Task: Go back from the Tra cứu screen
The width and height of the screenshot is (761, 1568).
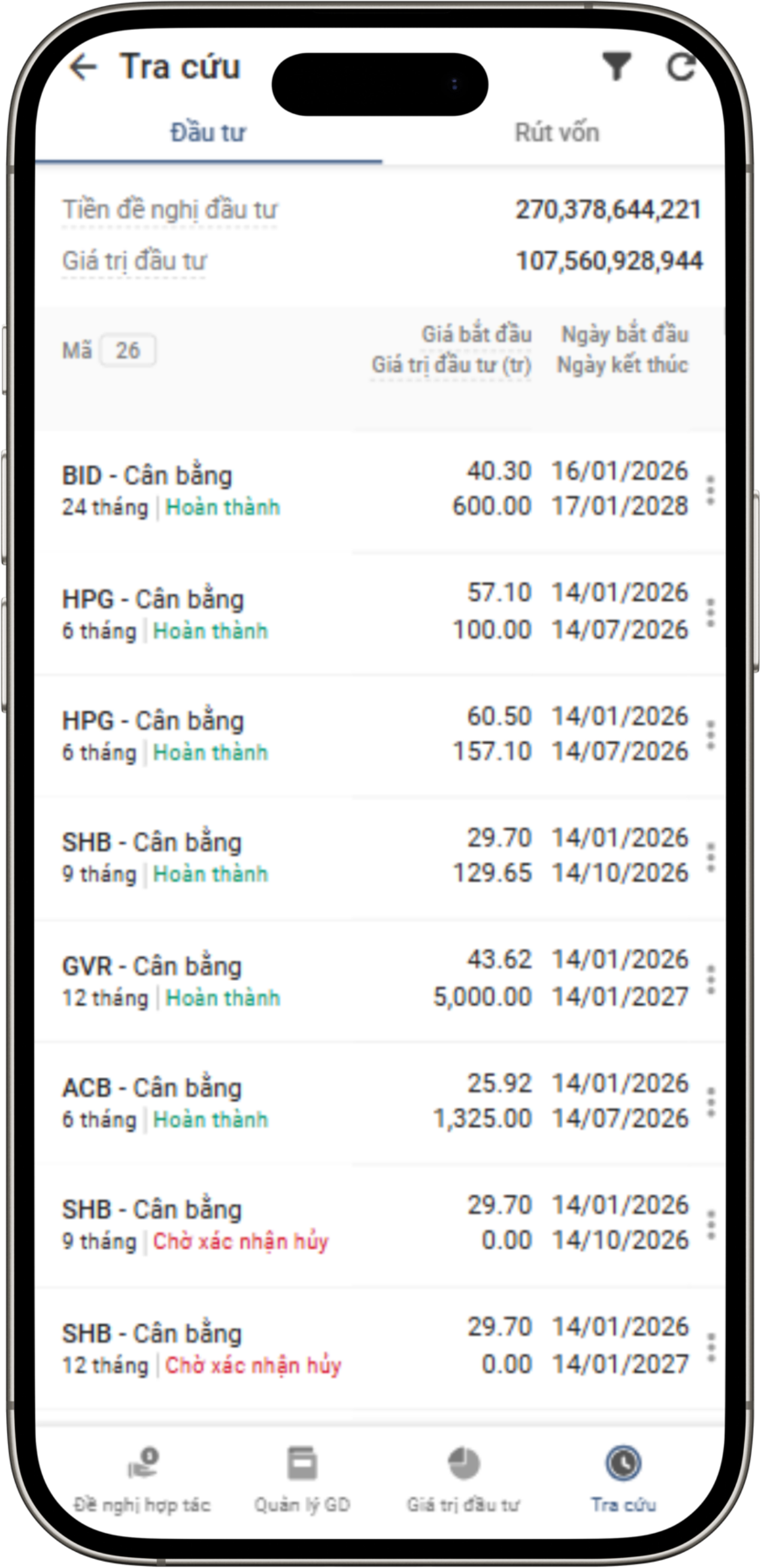Action: point(83,67)
